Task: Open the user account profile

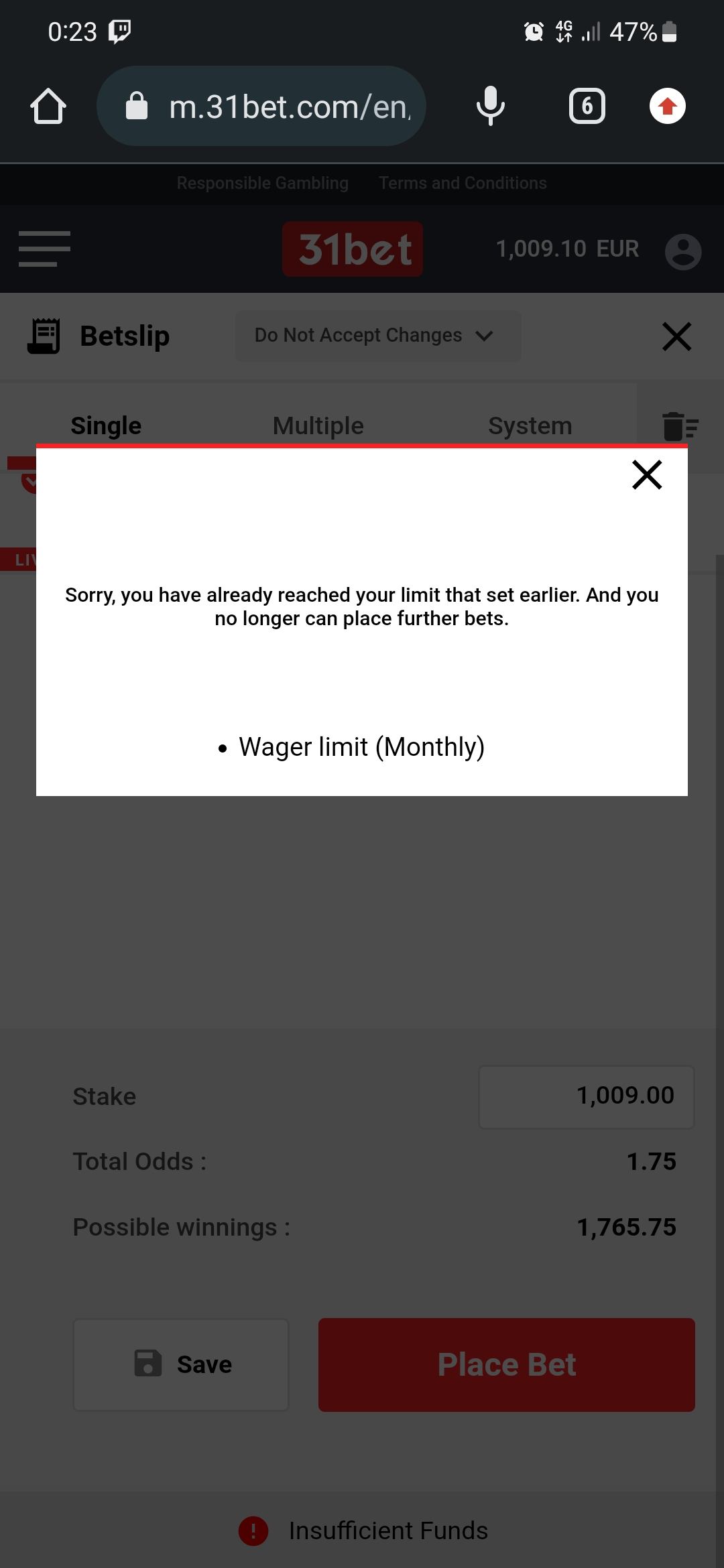Action: (683, 251)
